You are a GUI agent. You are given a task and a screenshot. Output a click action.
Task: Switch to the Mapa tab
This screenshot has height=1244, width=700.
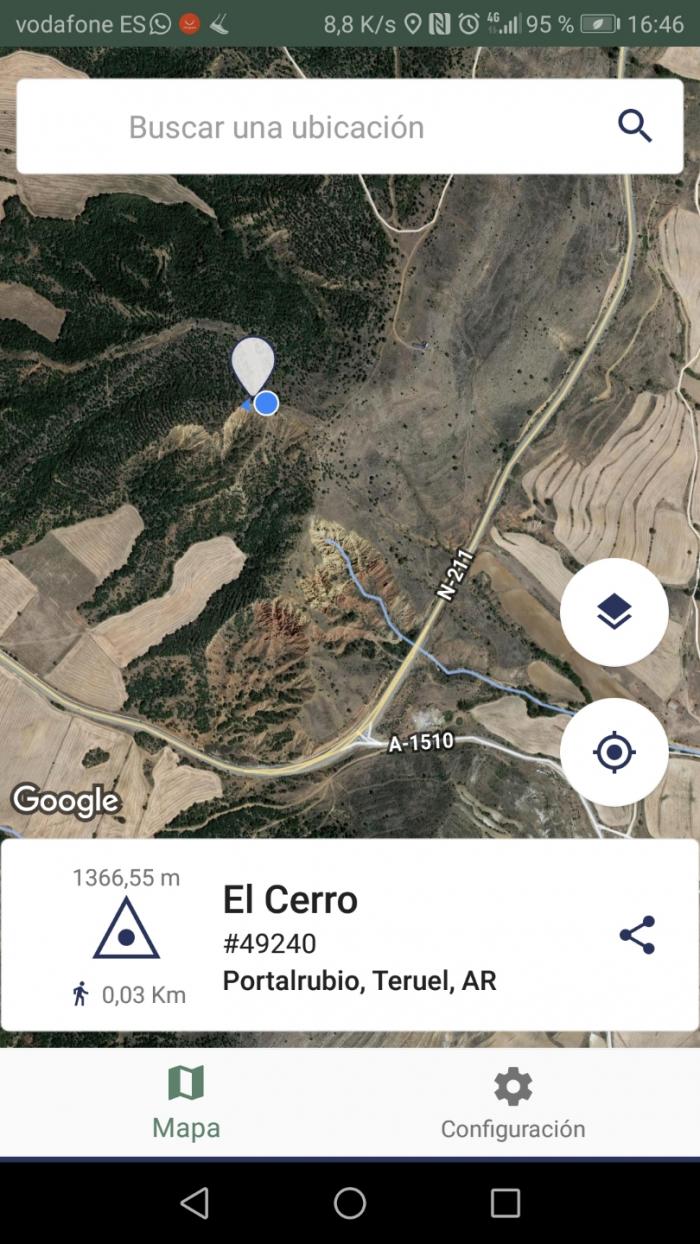point(186,1102)
